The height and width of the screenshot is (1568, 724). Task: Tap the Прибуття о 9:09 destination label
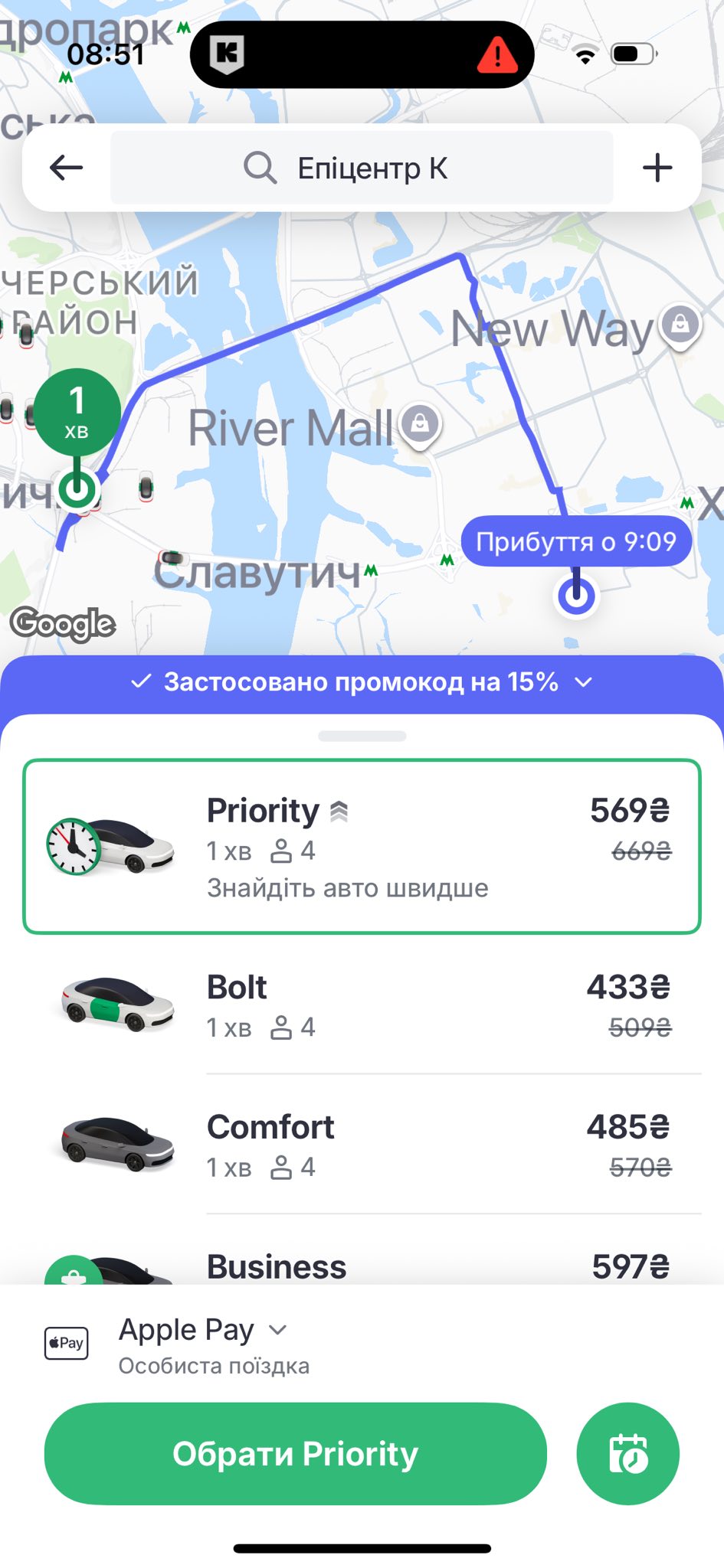[x=576, y=541]
